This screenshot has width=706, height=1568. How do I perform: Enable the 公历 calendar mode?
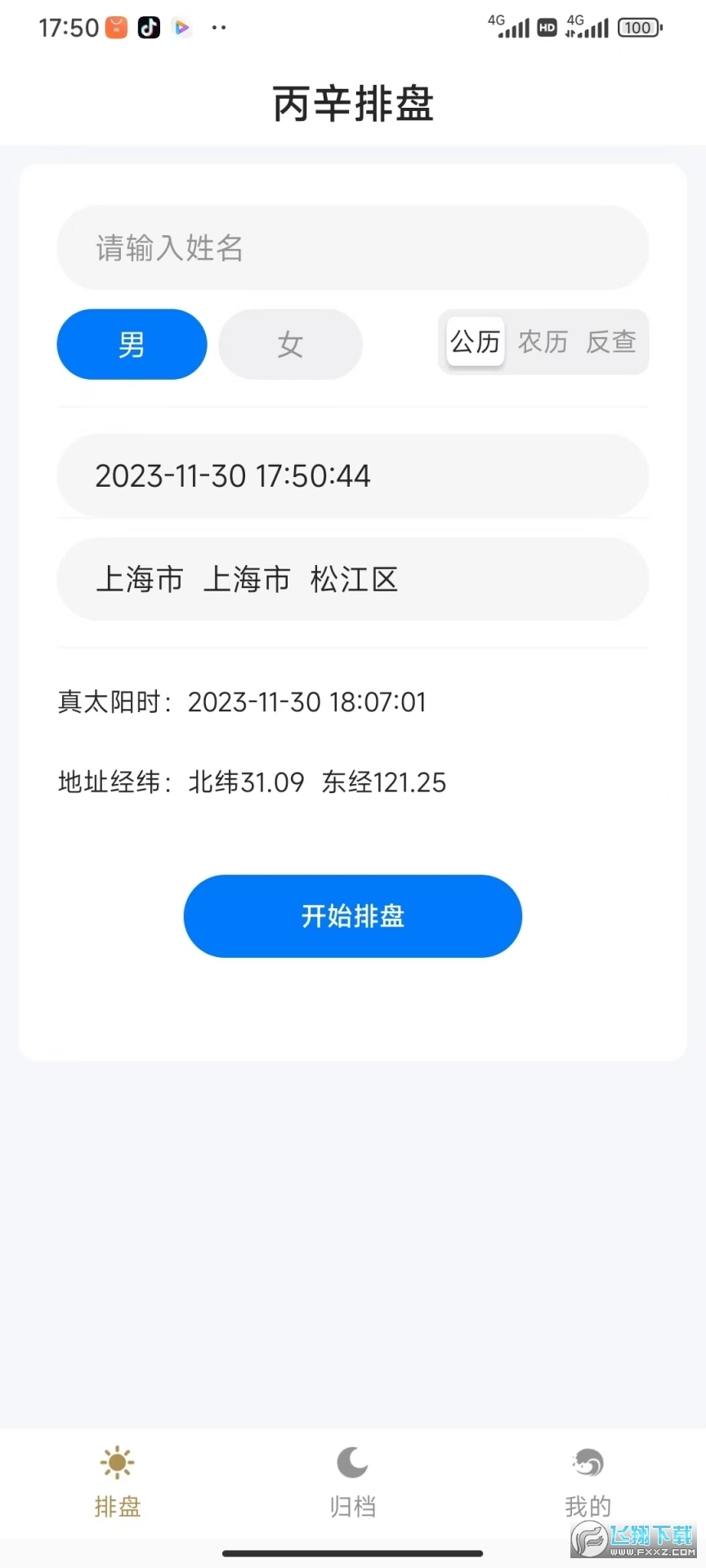point(475,342)
